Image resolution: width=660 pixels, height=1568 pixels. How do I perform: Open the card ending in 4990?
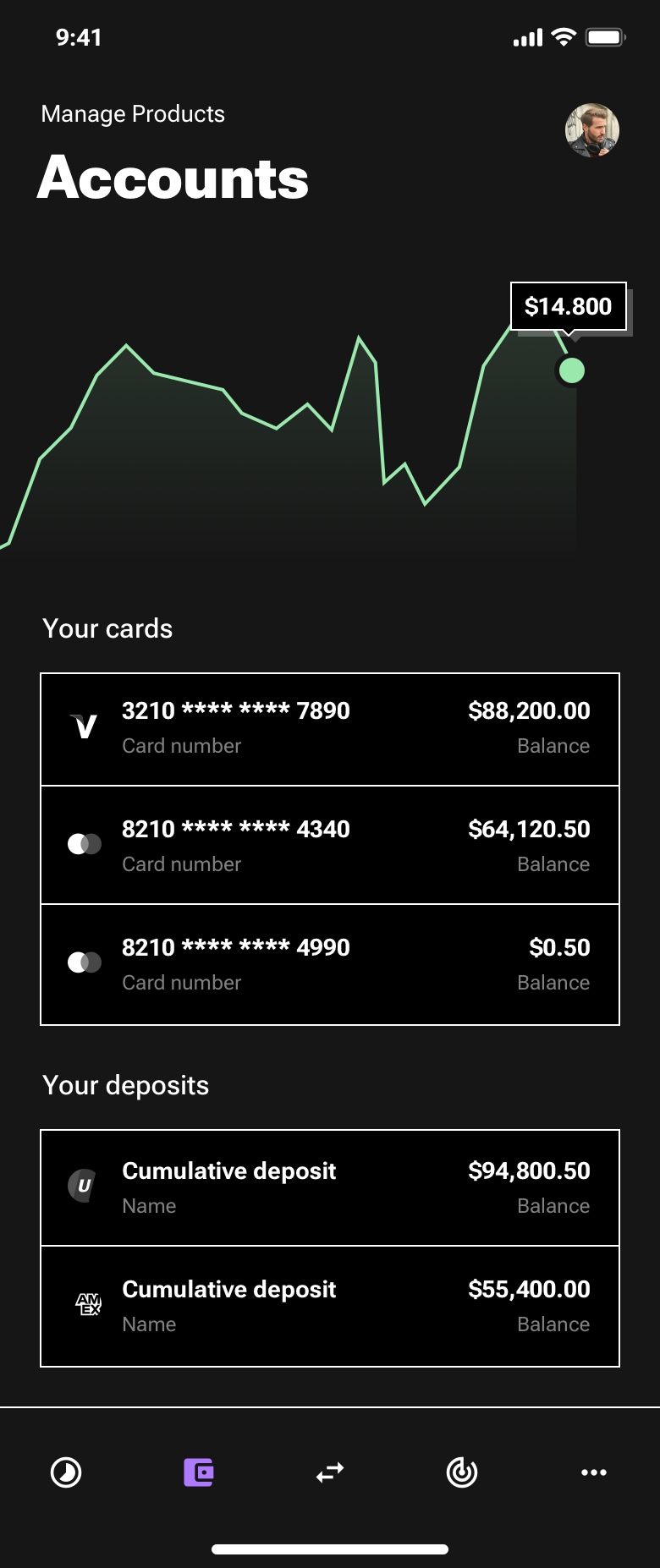[x=330, y=964]
